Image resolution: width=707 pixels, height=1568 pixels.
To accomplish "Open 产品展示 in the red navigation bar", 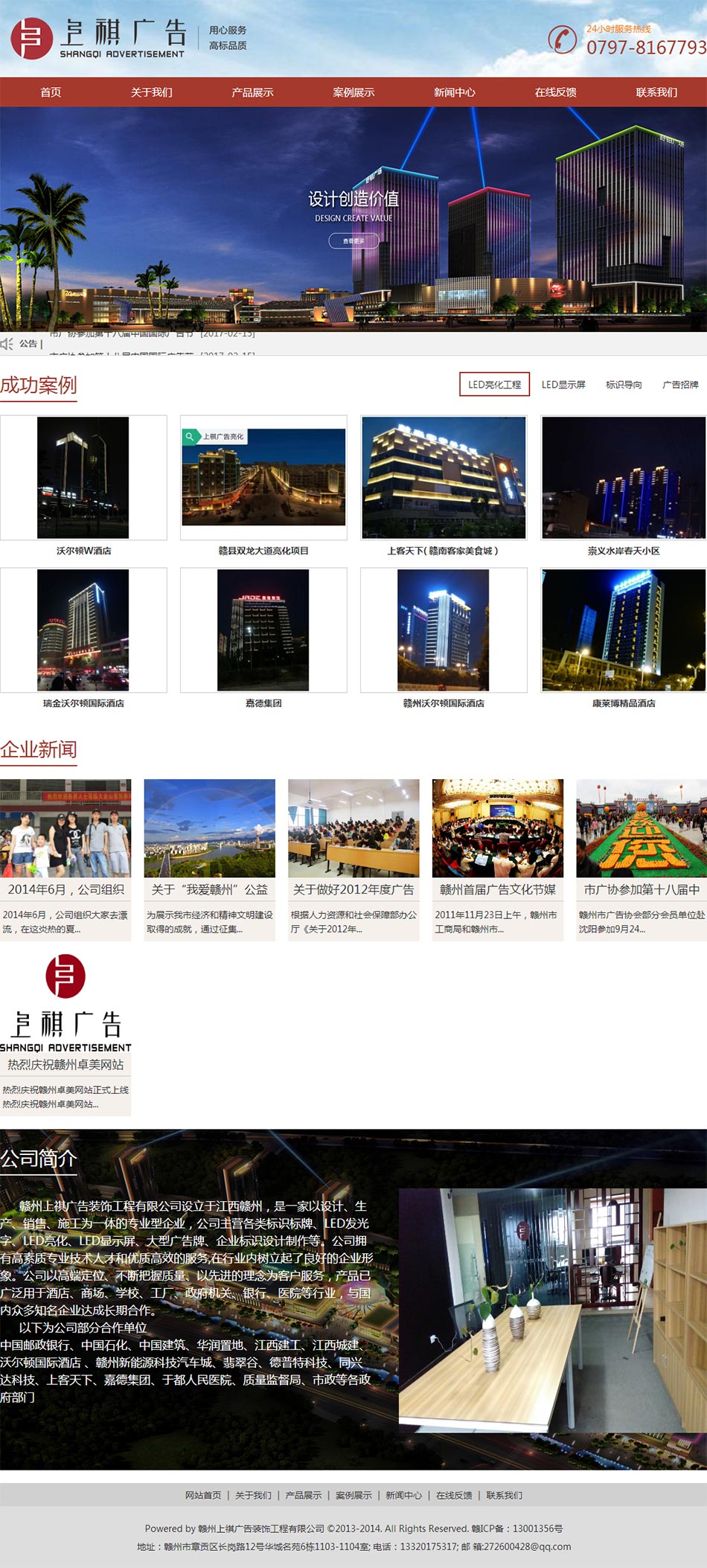I will tap(252, 92).
